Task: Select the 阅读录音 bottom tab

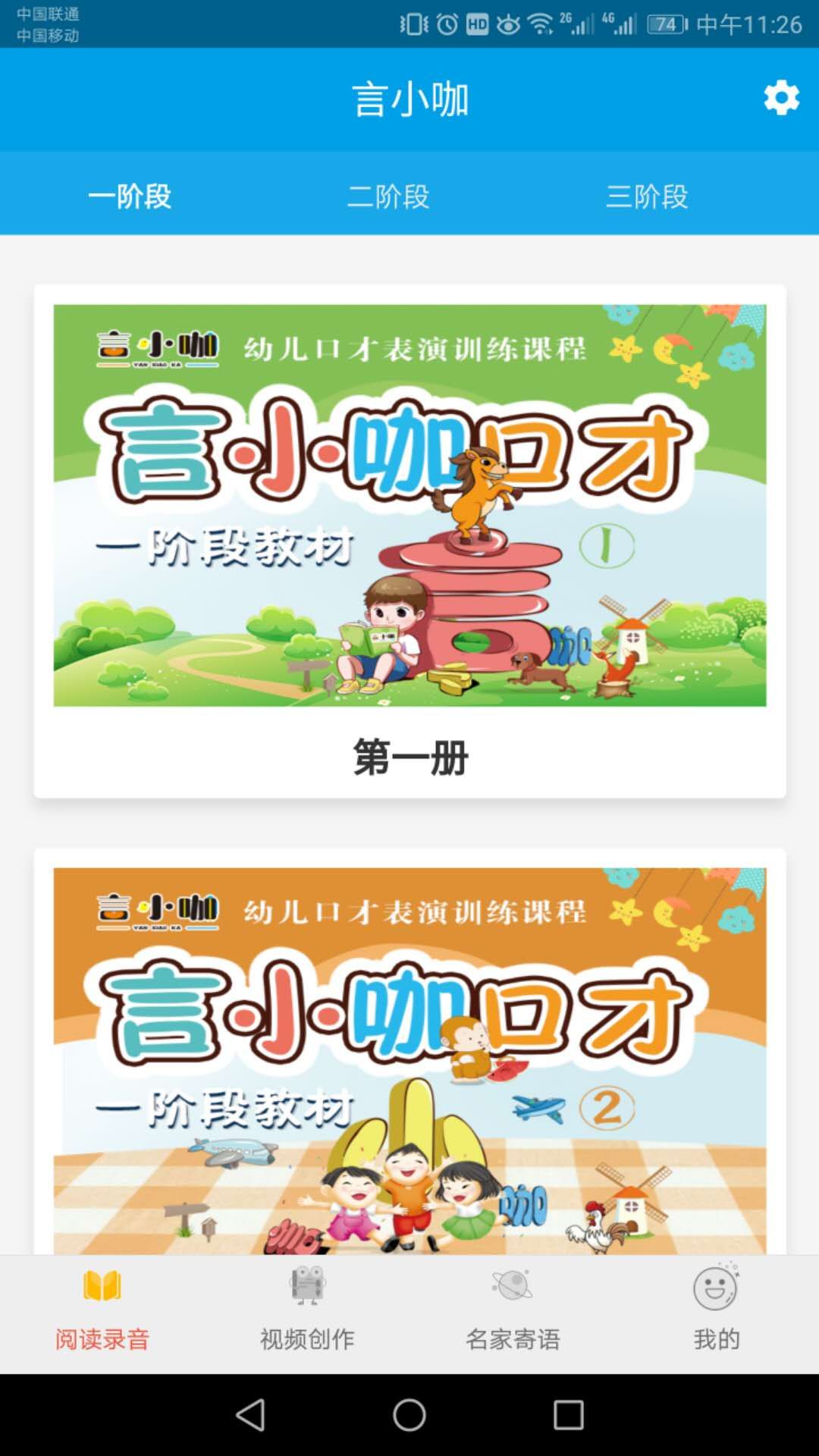Action: (102, 1313)
